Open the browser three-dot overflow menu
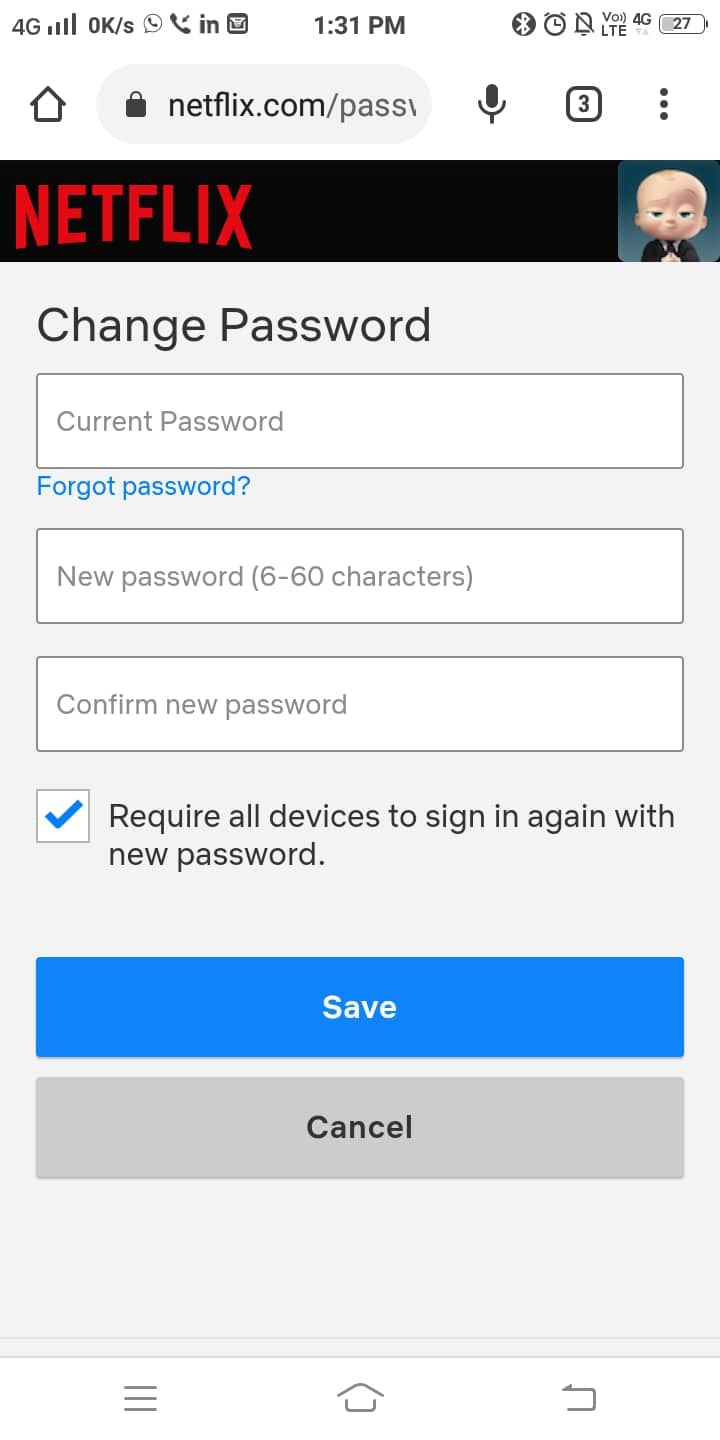The height and width of the screenshot is (1440, 720). [x=663, y=104]
